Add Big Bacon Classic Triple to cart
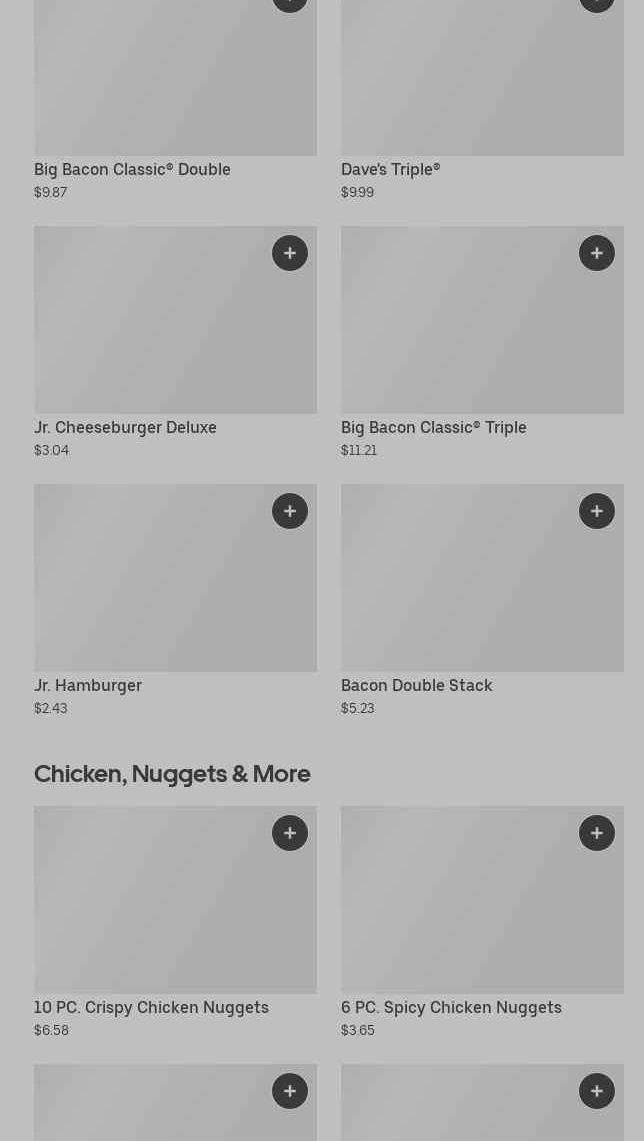 tap(597, 253)
